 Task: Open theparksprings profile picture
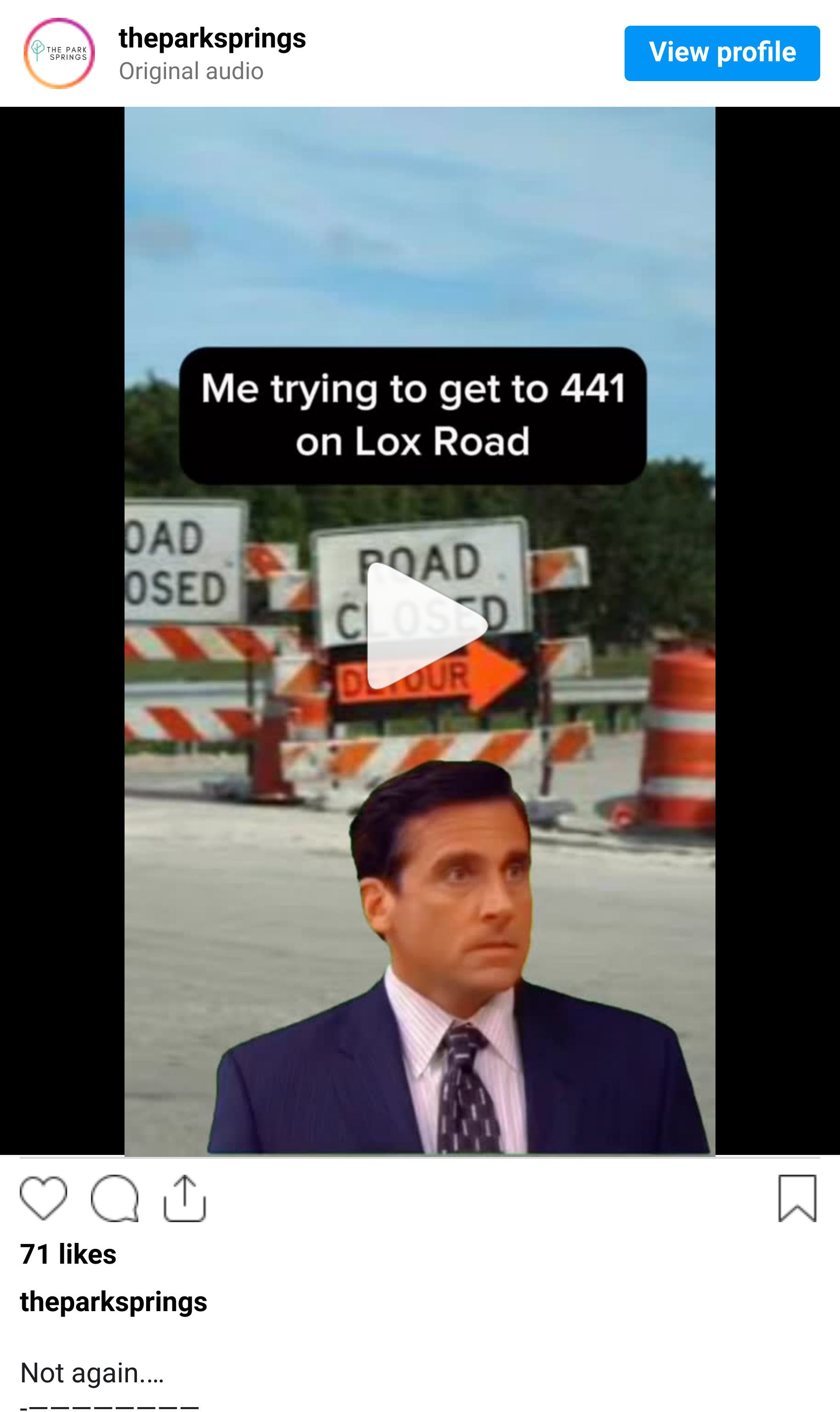click(59, 53)
